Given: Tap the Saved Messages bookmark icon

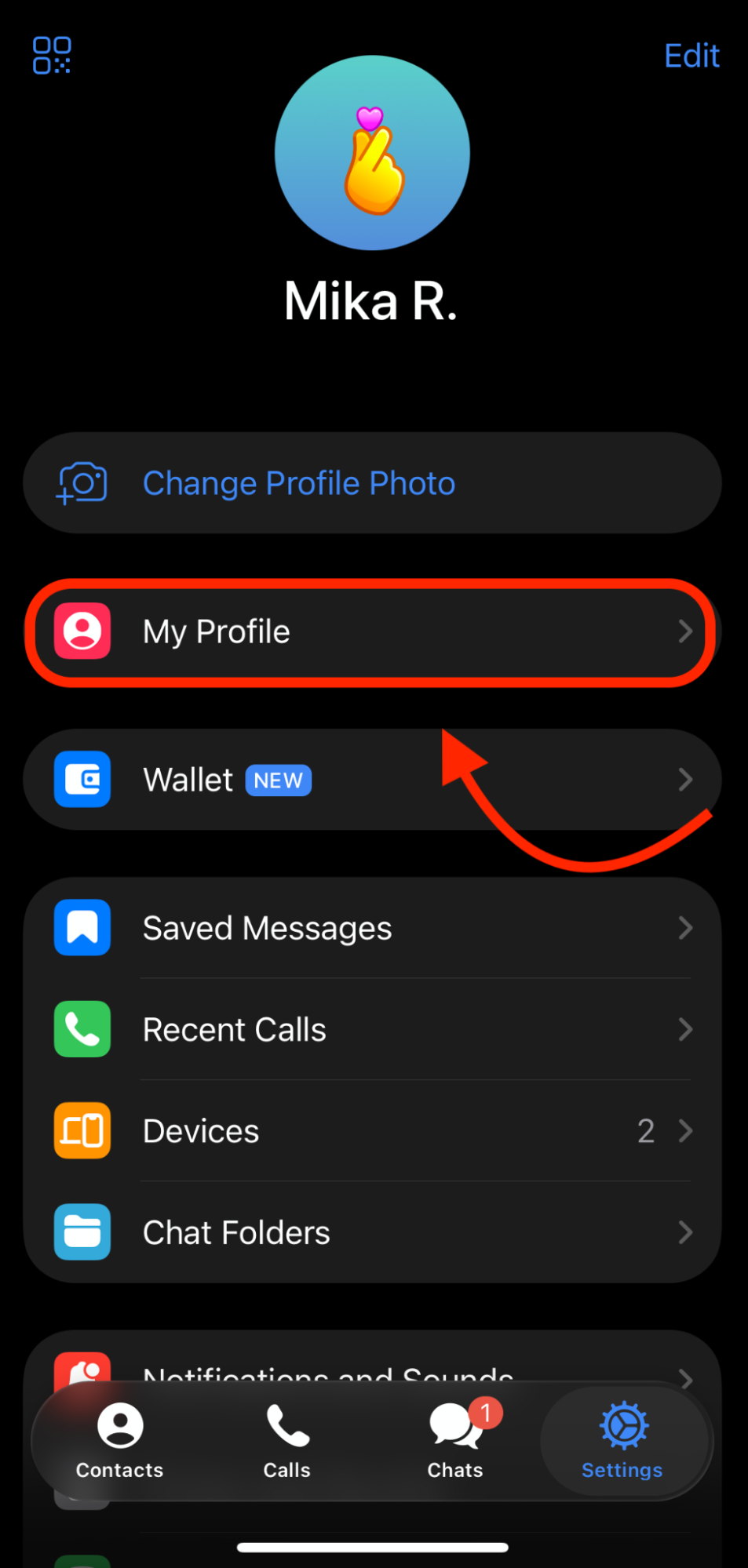Looking at the screenshot, I should tap(82, 927).
